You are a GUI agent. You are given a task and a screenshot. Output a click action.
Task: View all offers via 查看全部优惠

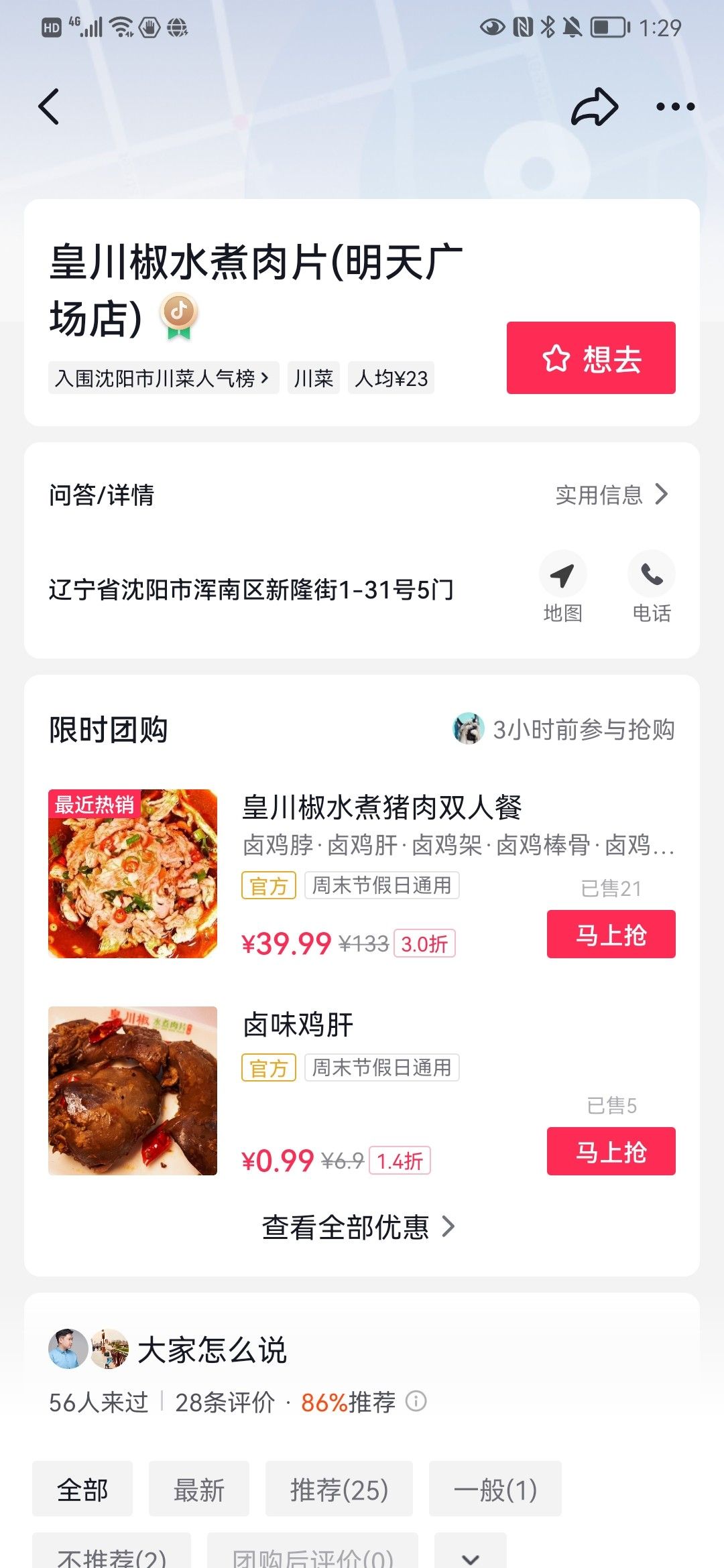(359, 1227)
